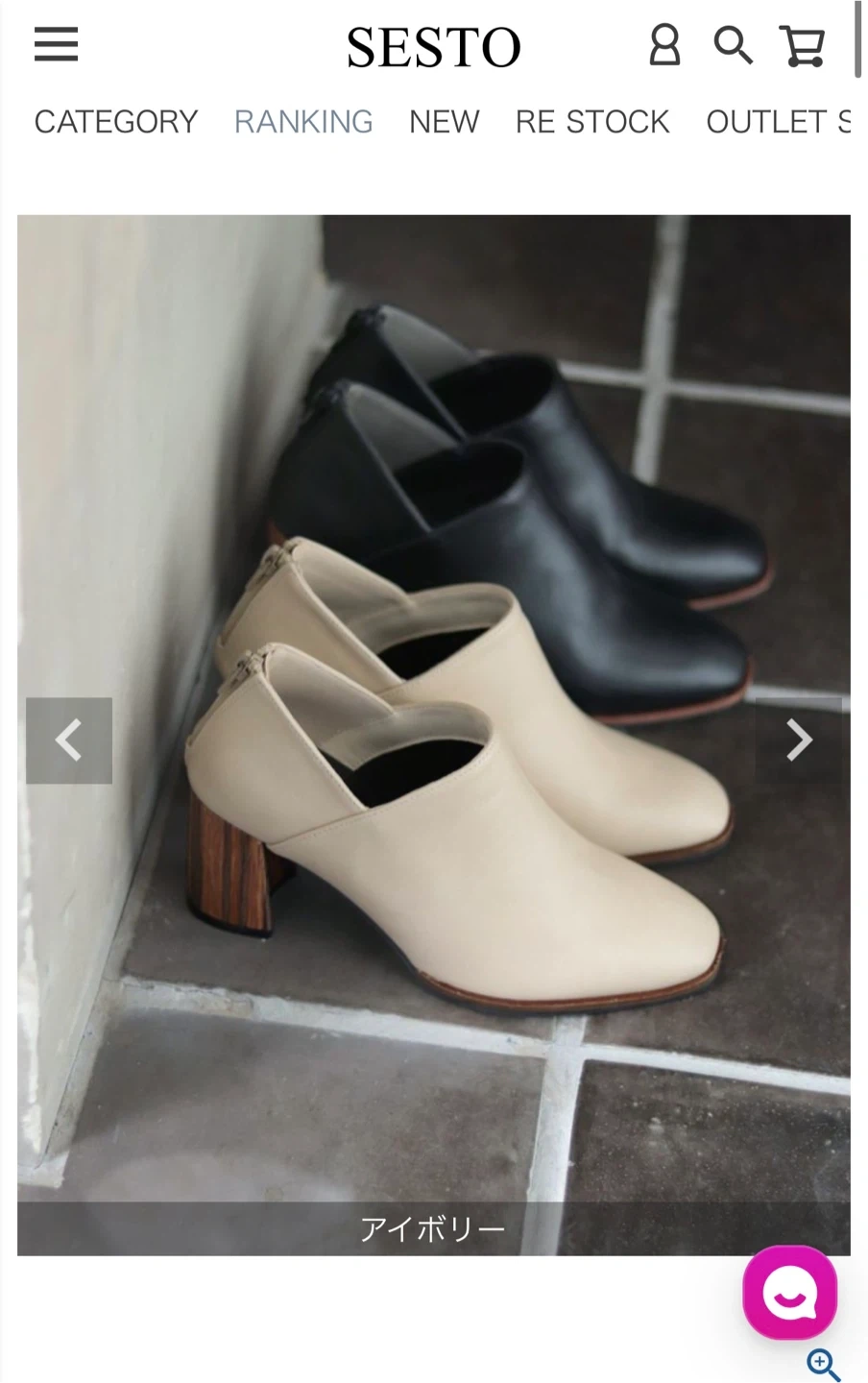The height and width of the screenshot is (1383, 868).
Task: Open the search magnifier
Action: pos(733,45)
